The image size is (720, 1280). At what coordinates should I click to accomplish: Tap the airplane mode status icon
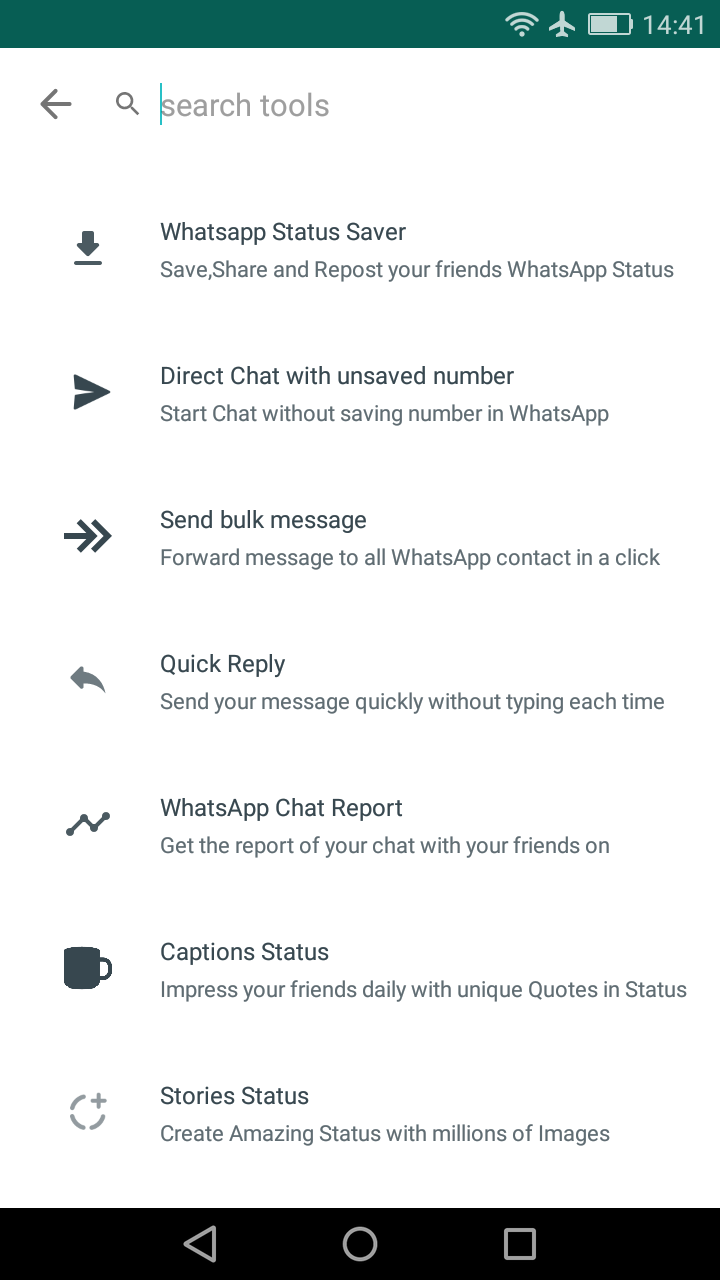coord(563,24)
